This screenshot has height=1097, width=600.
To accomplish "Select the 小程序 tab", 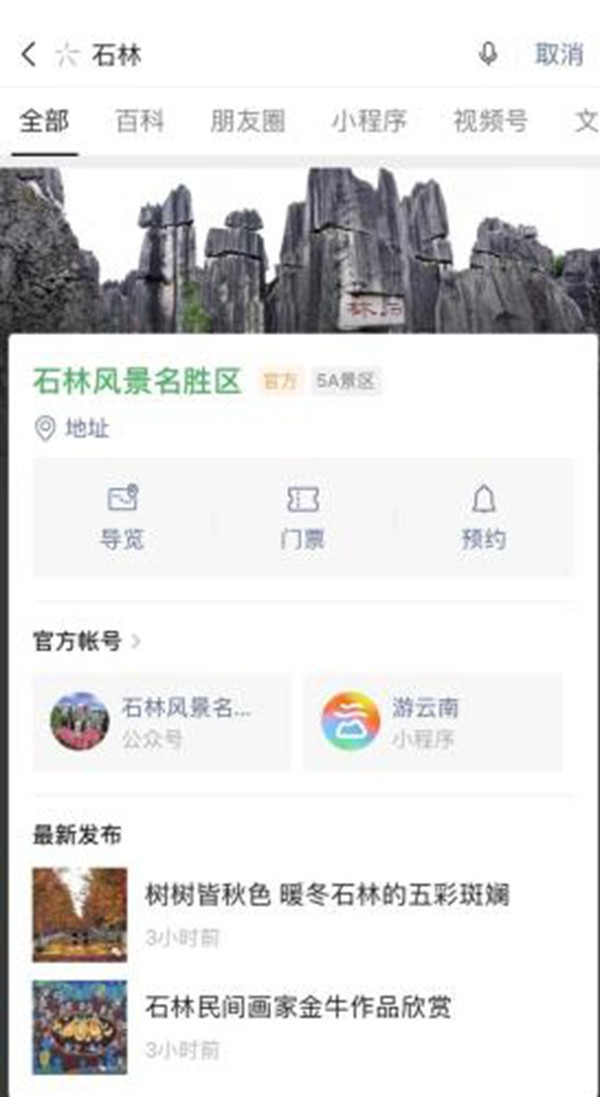I will point(369,122).
